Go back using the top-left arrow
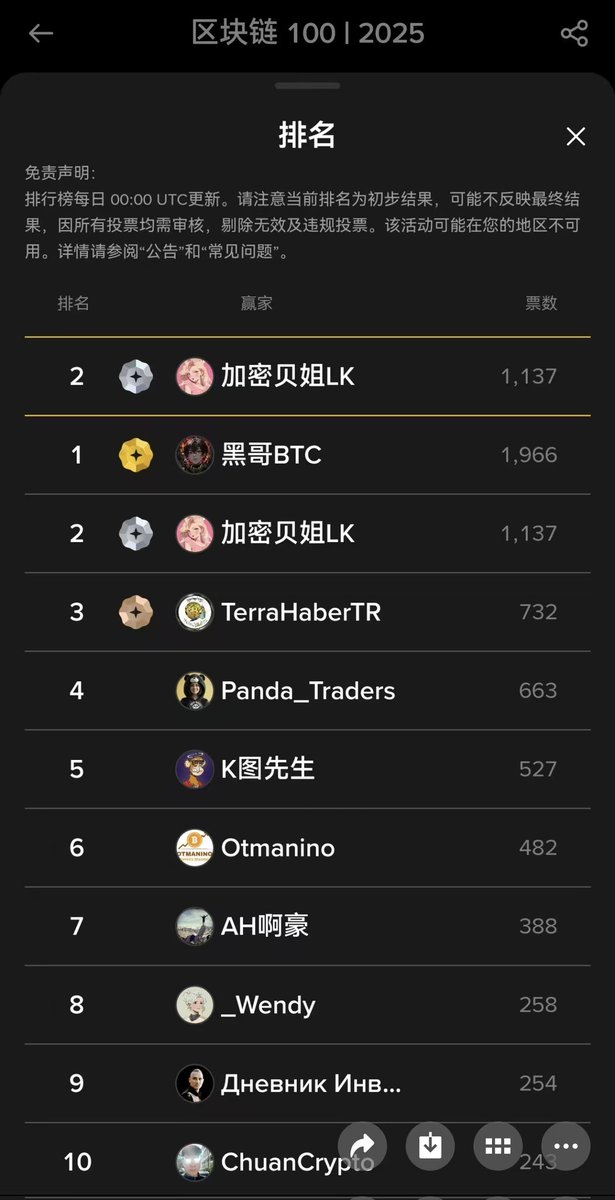 pyautogui.click(x=41, y=33)
